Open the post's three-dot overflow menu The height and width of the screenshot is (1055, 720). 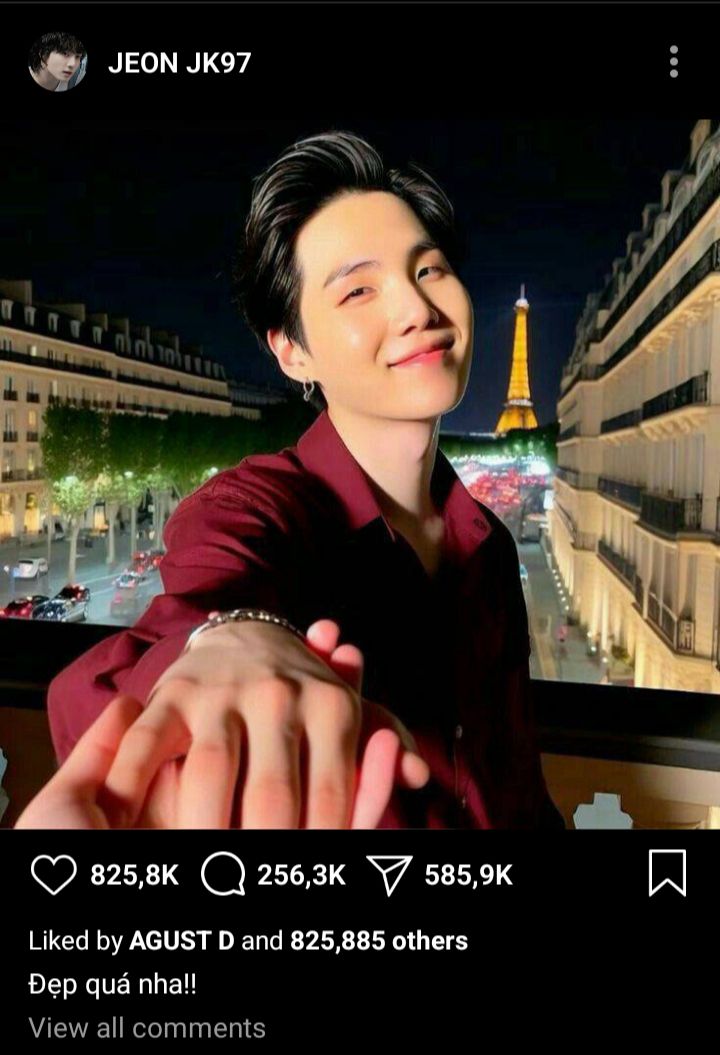[x=673, y=62]
